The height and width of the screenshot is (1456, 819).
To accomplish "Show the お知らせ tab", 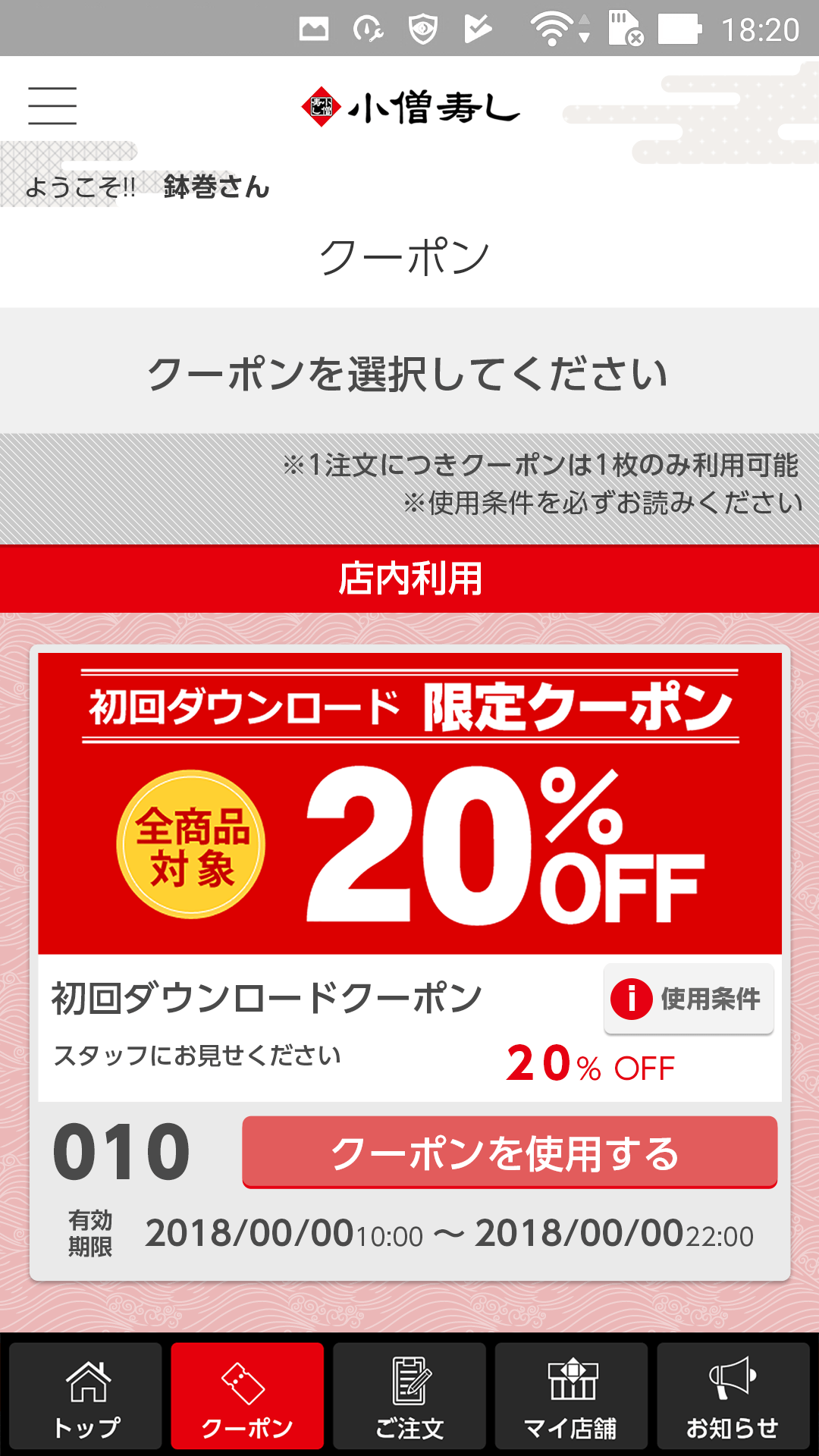I will [x=733, y=1396].
